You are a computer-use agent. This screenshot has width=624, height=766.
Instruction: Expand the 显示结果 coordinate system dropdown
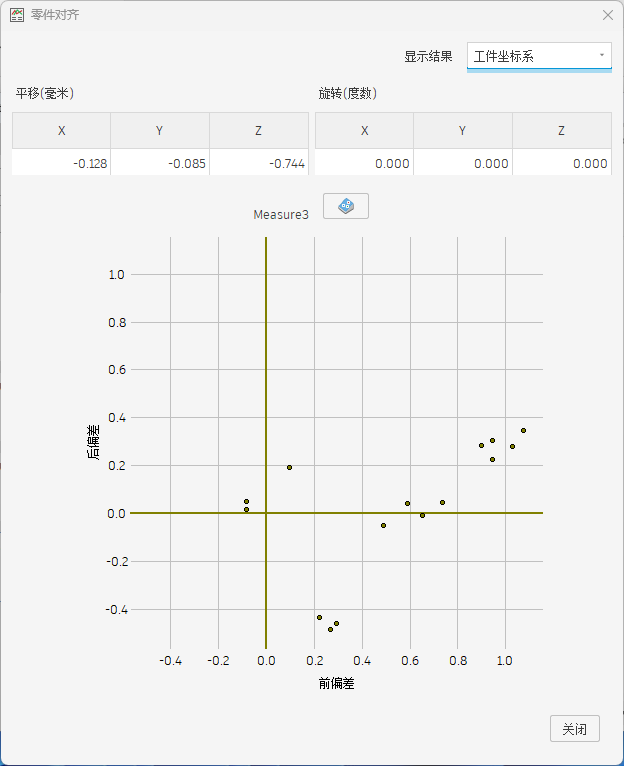pos(539,56)
